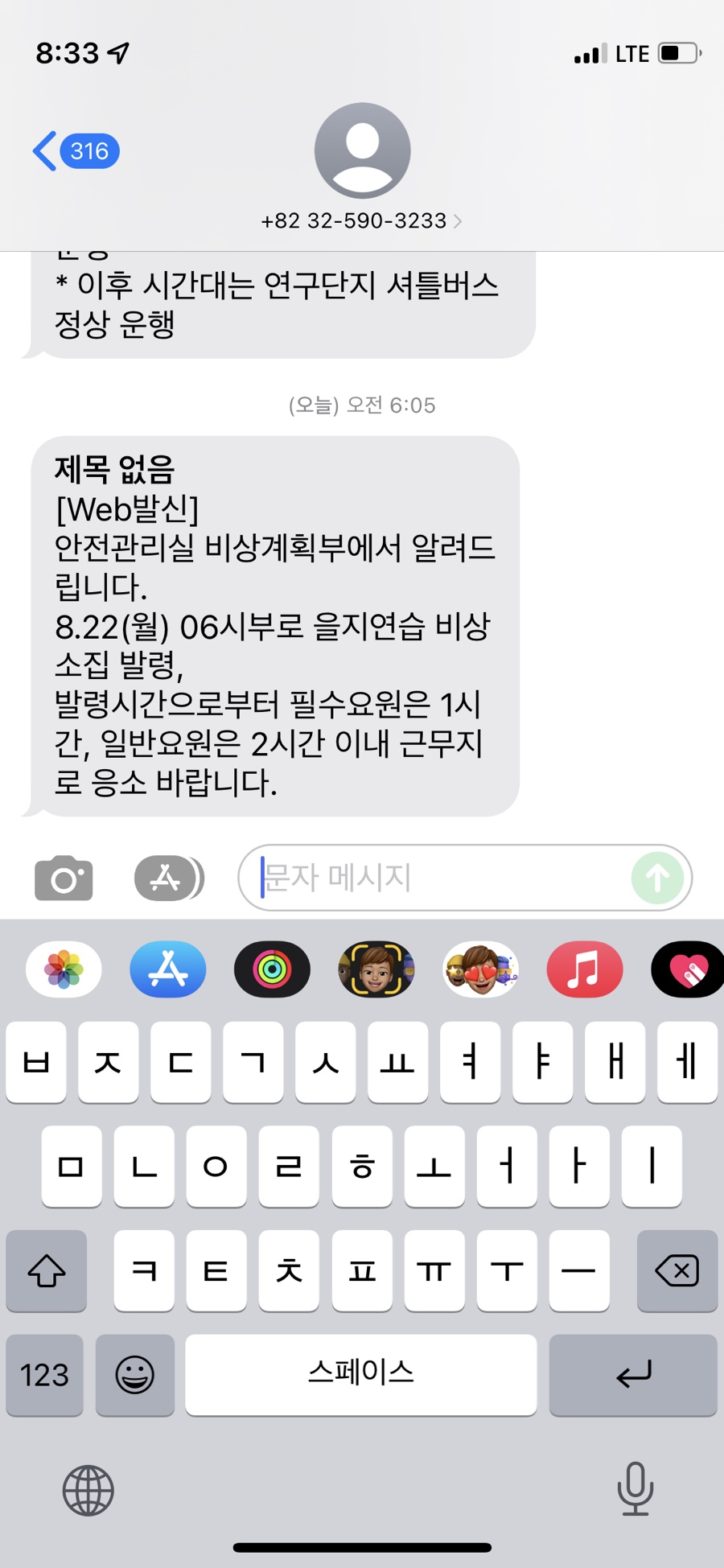Open the Memoji app with the yellow frame
Viewport: 724px width, 1568px height.
pos(376,969)
